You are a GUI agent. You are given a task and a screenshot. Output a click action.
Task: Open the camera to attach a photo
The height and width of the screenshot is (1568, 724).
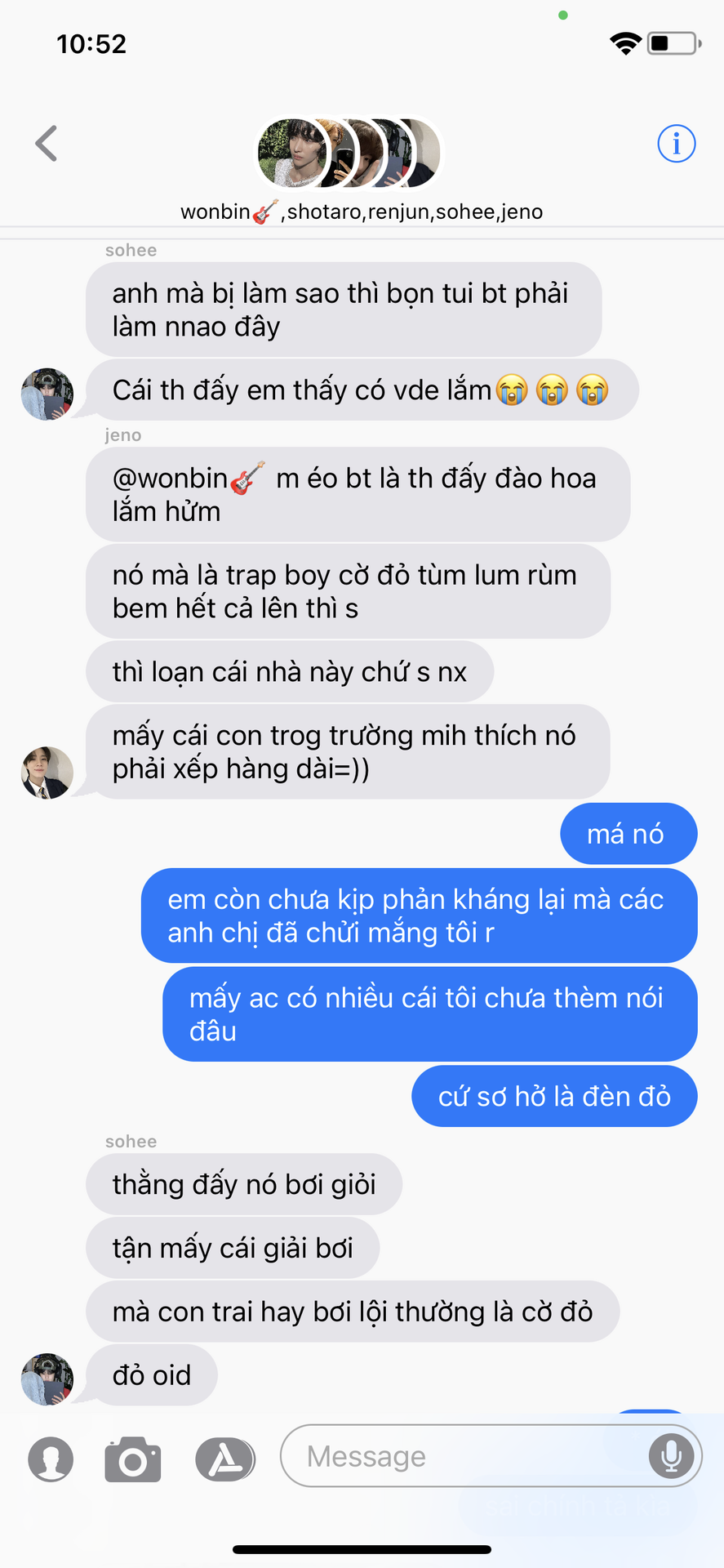[133, 1459]
